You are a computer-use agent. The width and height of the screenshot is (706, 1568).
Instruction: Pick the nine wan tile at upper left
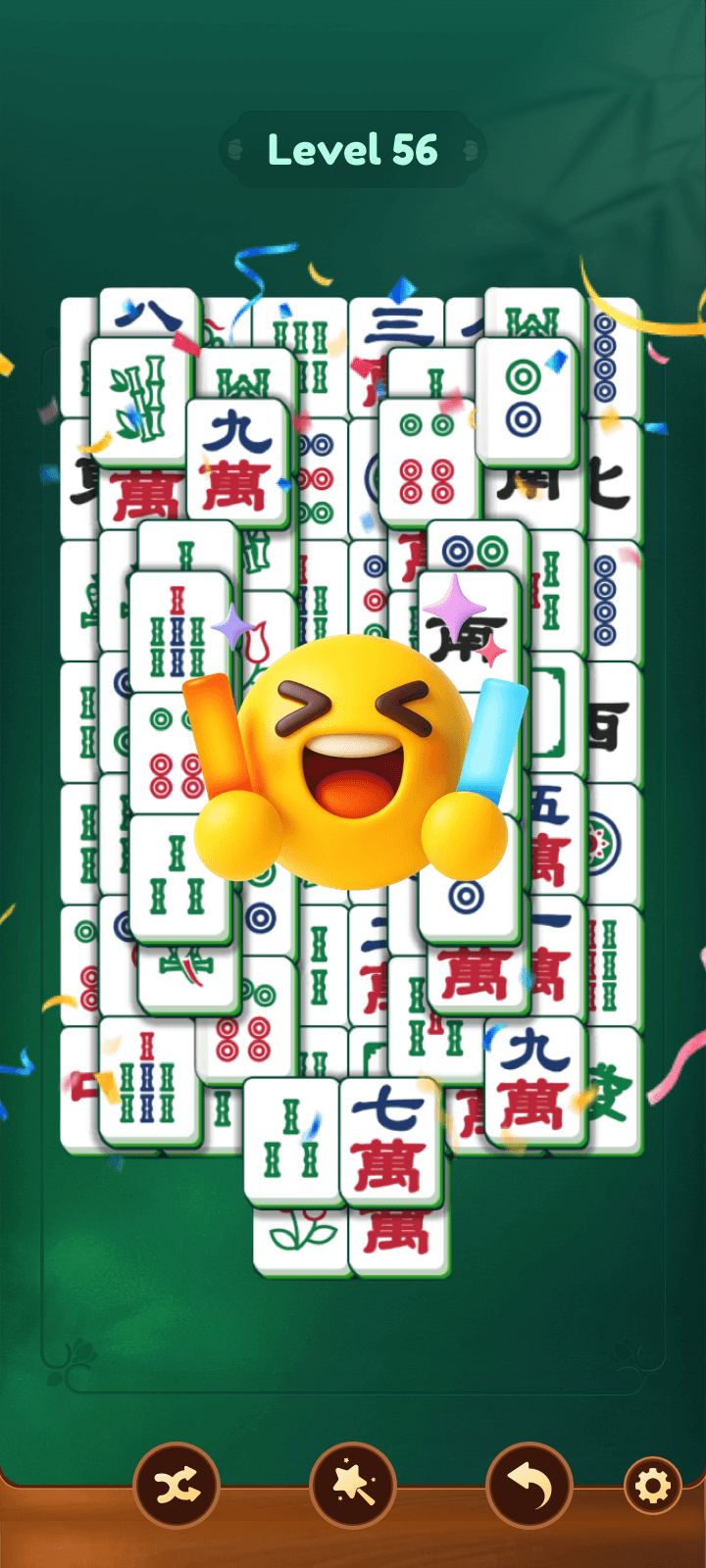(x=237, y=461)
